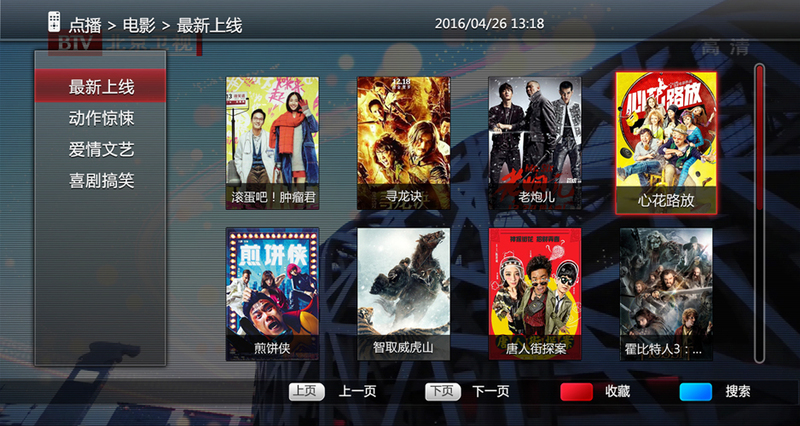Open the 煎饼侠 movie tile
800x426 pixels.
point(272,294)
